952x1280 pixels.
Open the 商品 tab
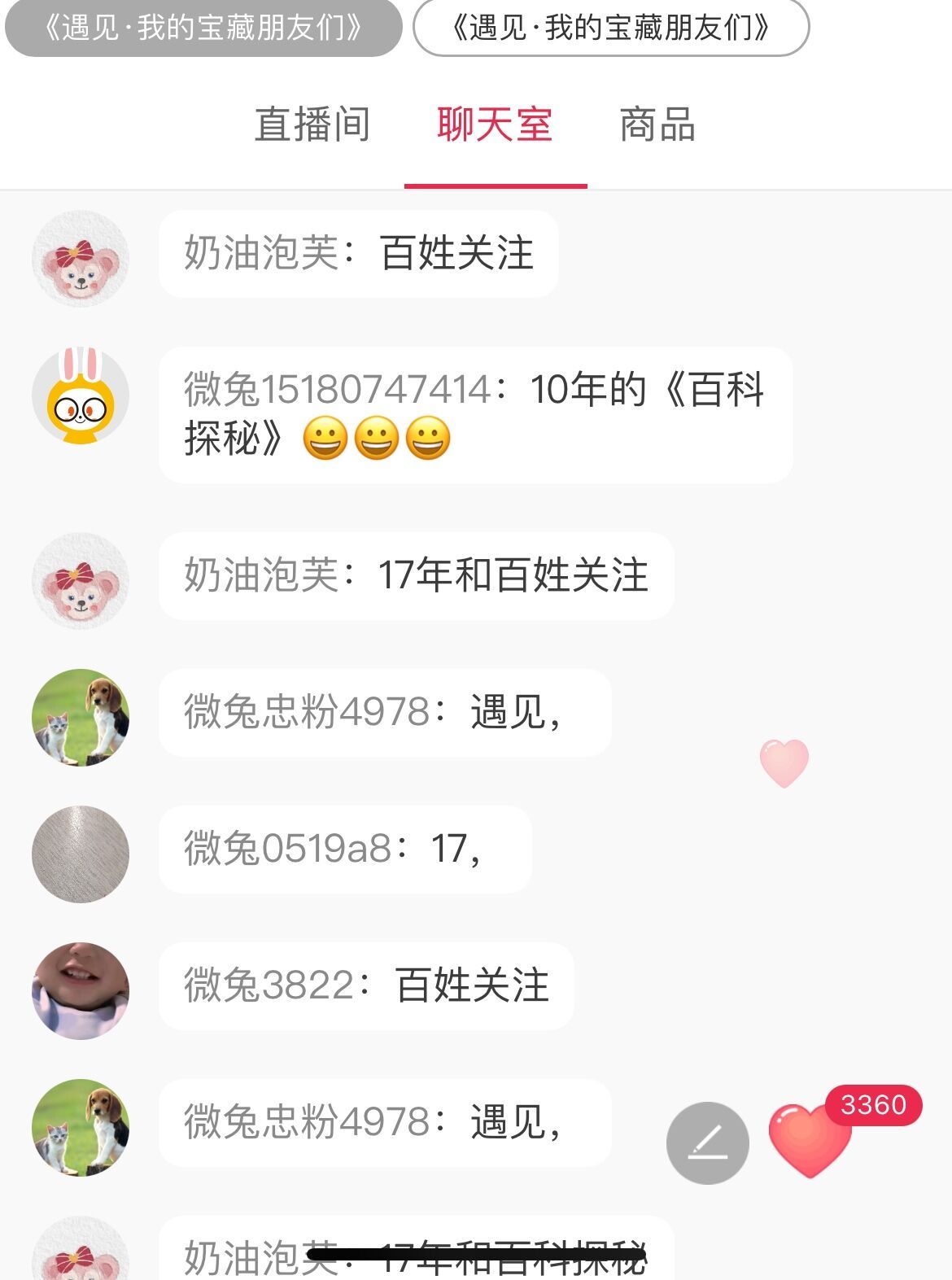coord(657,125)
